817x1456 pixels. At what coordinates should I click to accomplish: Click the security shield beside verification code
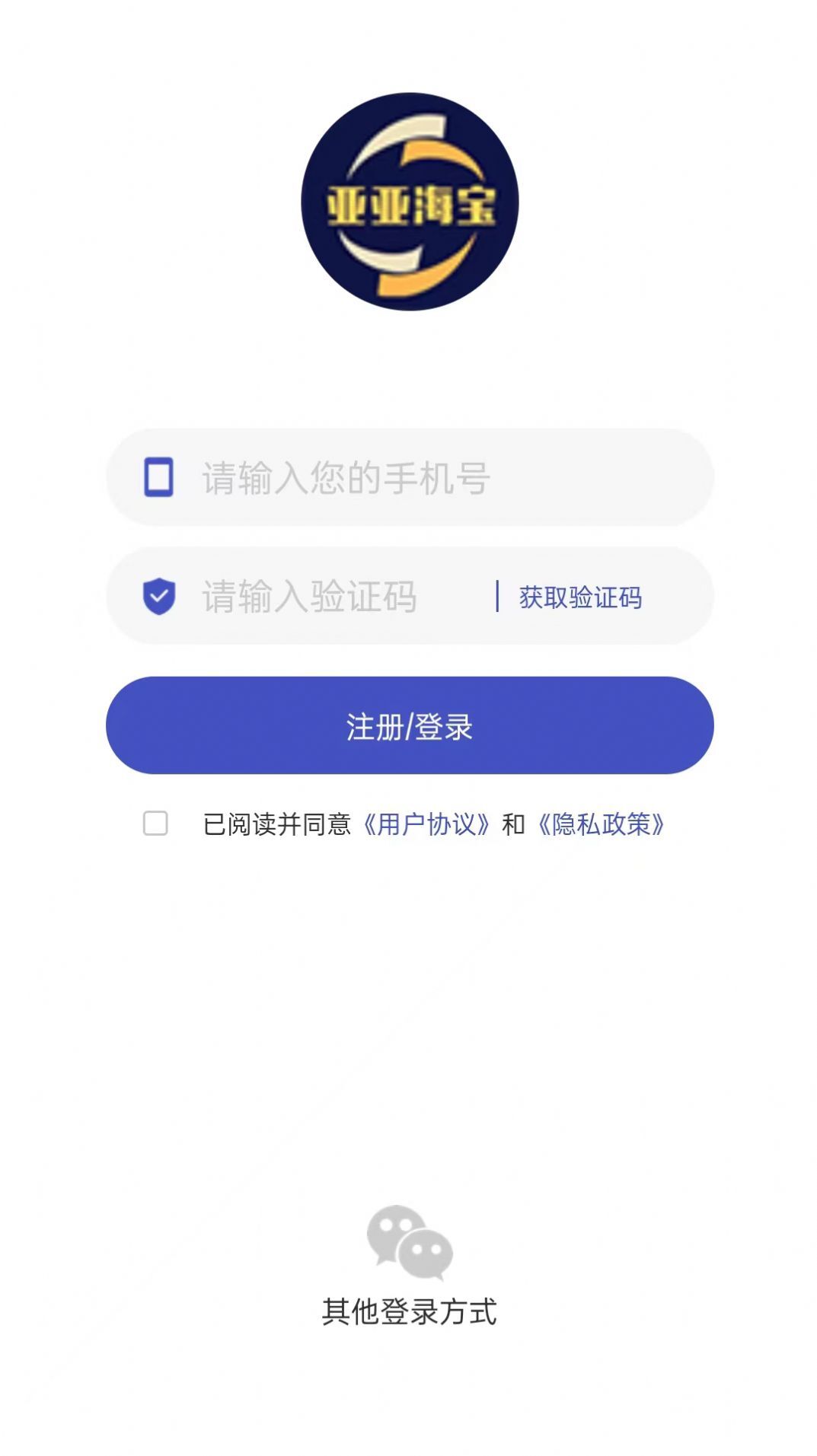pos(158,597)
